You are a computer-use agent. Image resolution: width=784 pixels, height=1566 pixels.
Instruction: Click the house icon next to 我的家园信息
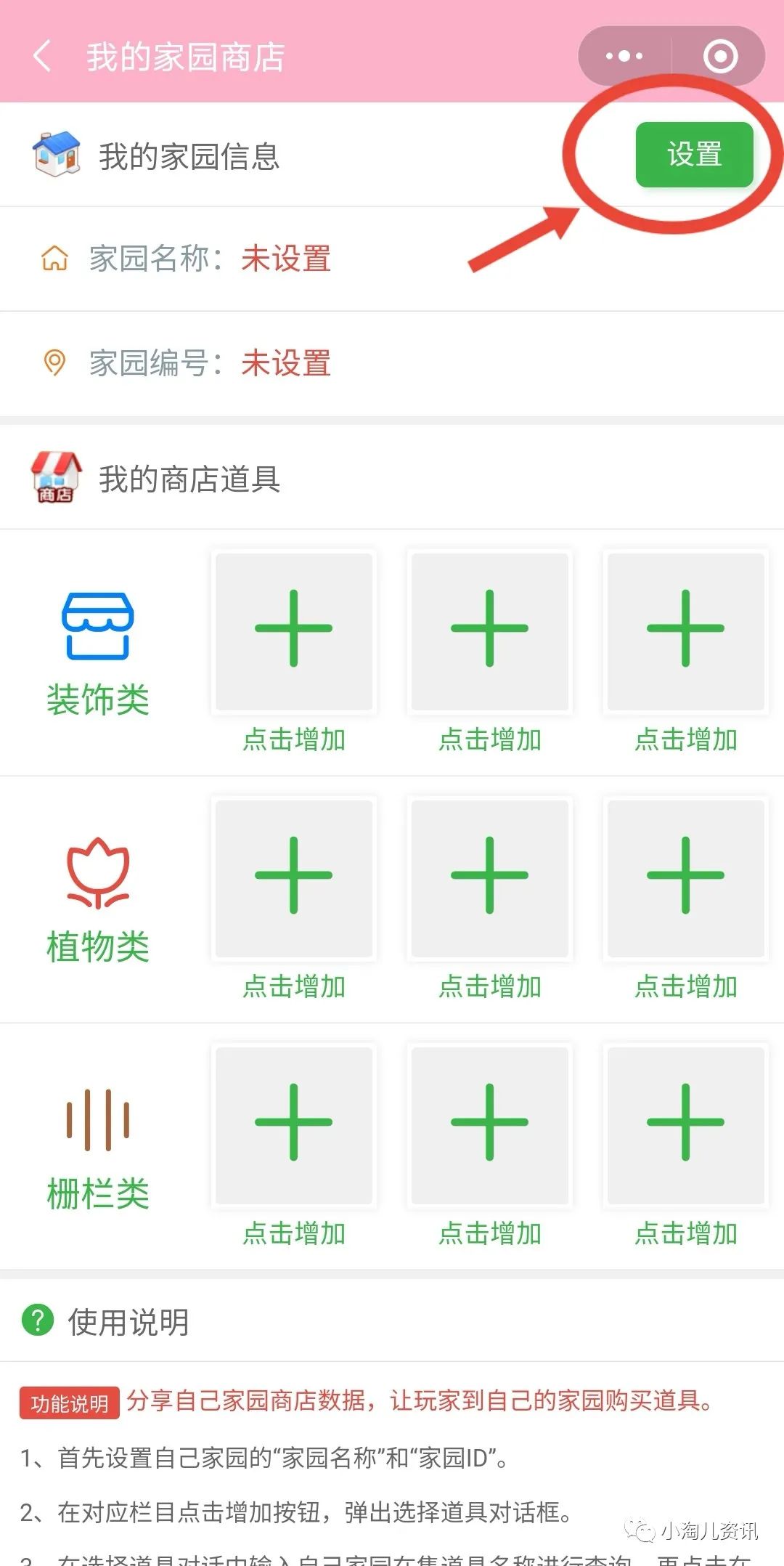coord(55,153)
